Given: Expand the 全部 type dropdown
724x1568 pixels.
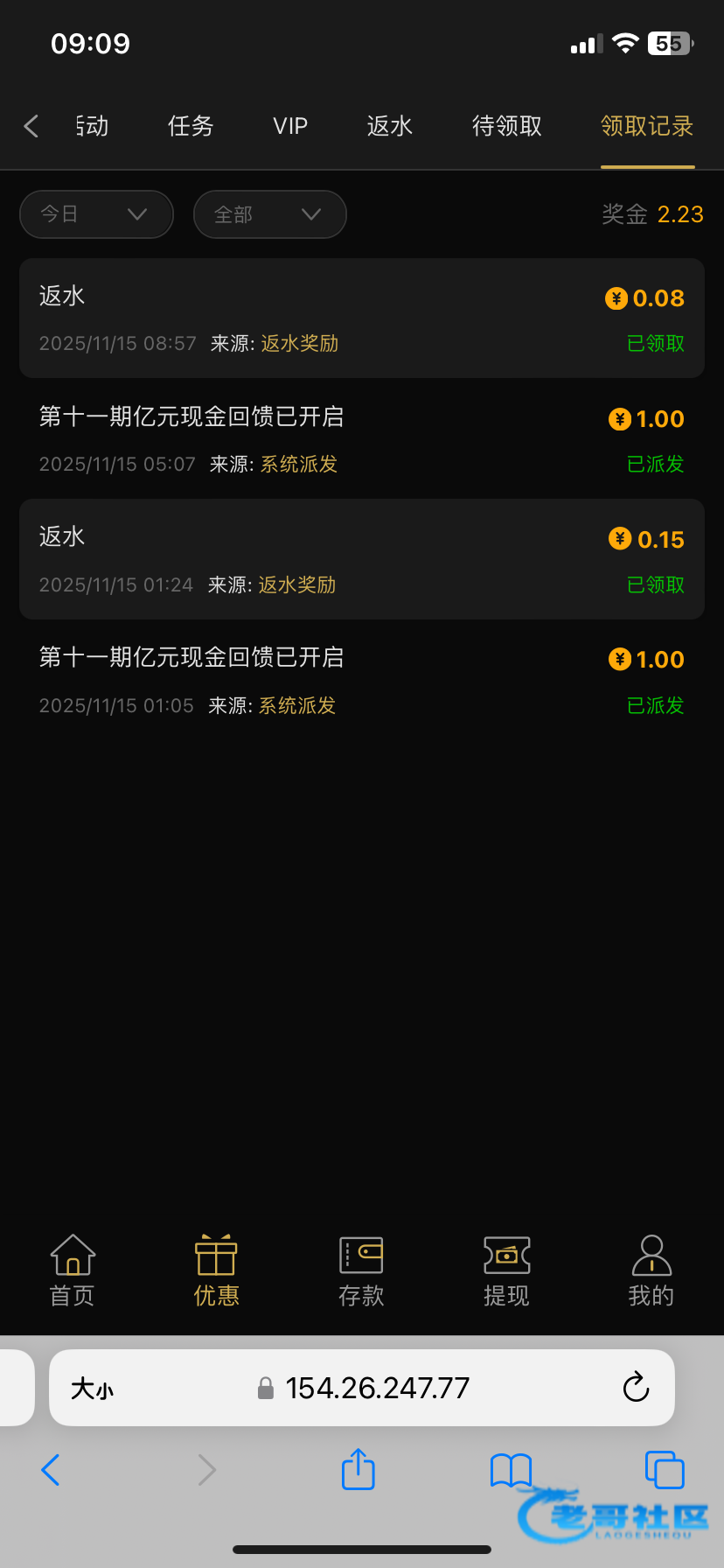Looking at the screenshot, I should coord(269,214).
